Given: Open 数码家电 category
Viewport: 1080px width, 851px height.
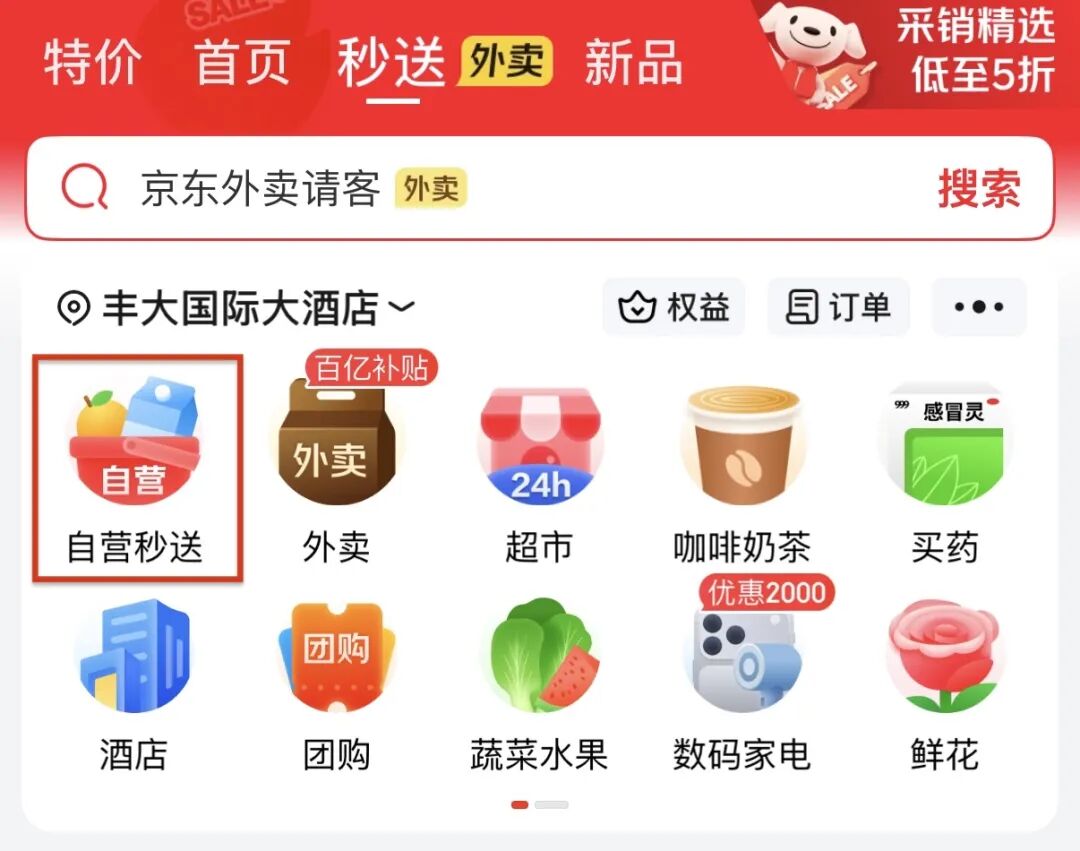Looking at the screenshot, I should pyautogui.click(x=741, y=682).
